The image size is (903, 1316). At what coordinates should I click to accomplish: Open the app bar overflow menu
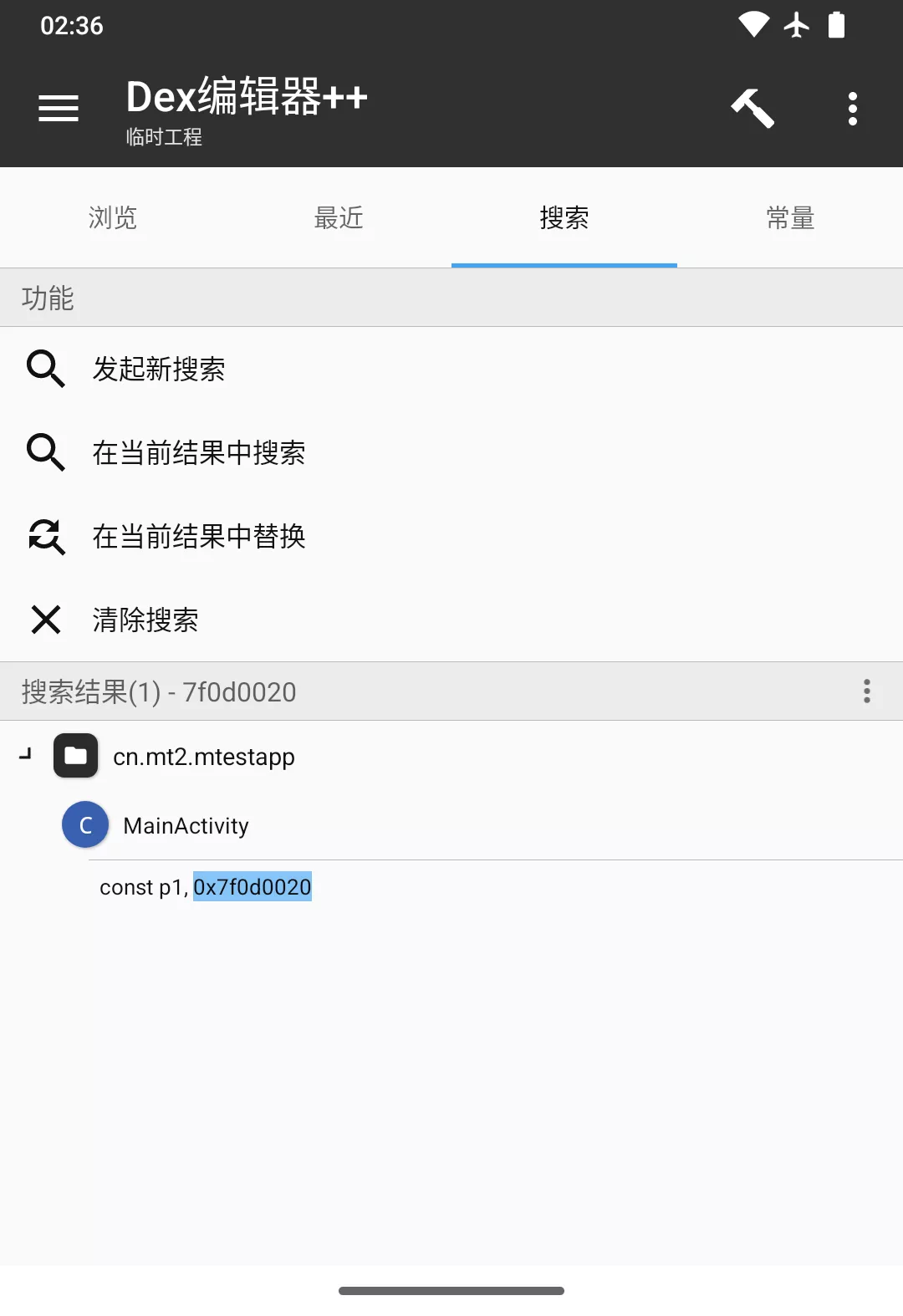[x=852, y=108]
